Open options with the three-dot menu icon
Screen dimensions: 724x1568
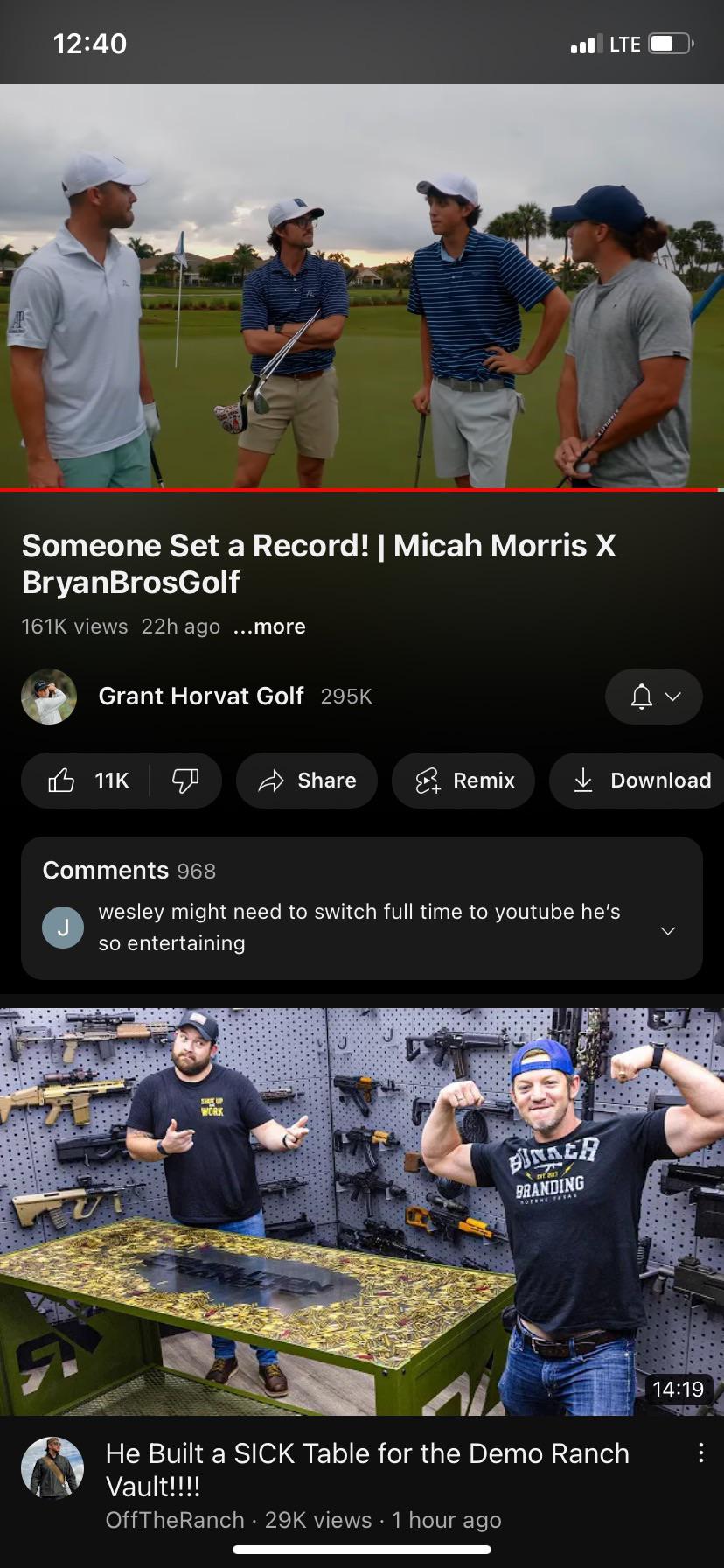700,1452
